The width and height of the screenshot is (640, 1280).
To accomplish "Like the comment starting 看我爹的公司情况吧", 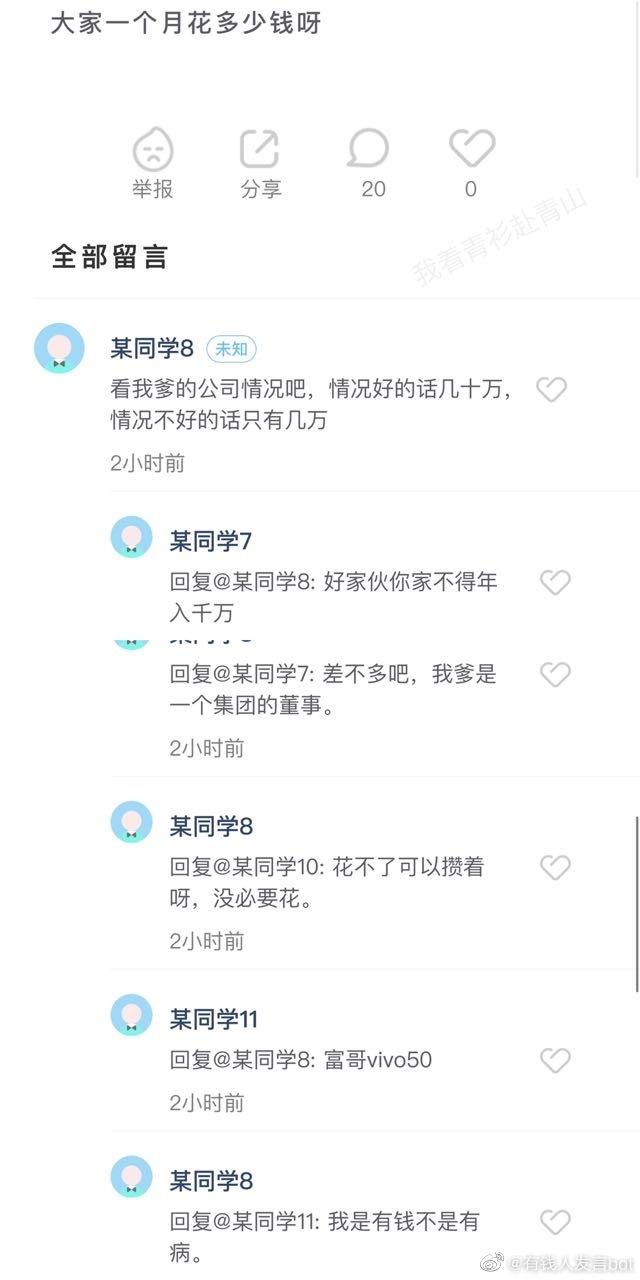I will 552,390.
